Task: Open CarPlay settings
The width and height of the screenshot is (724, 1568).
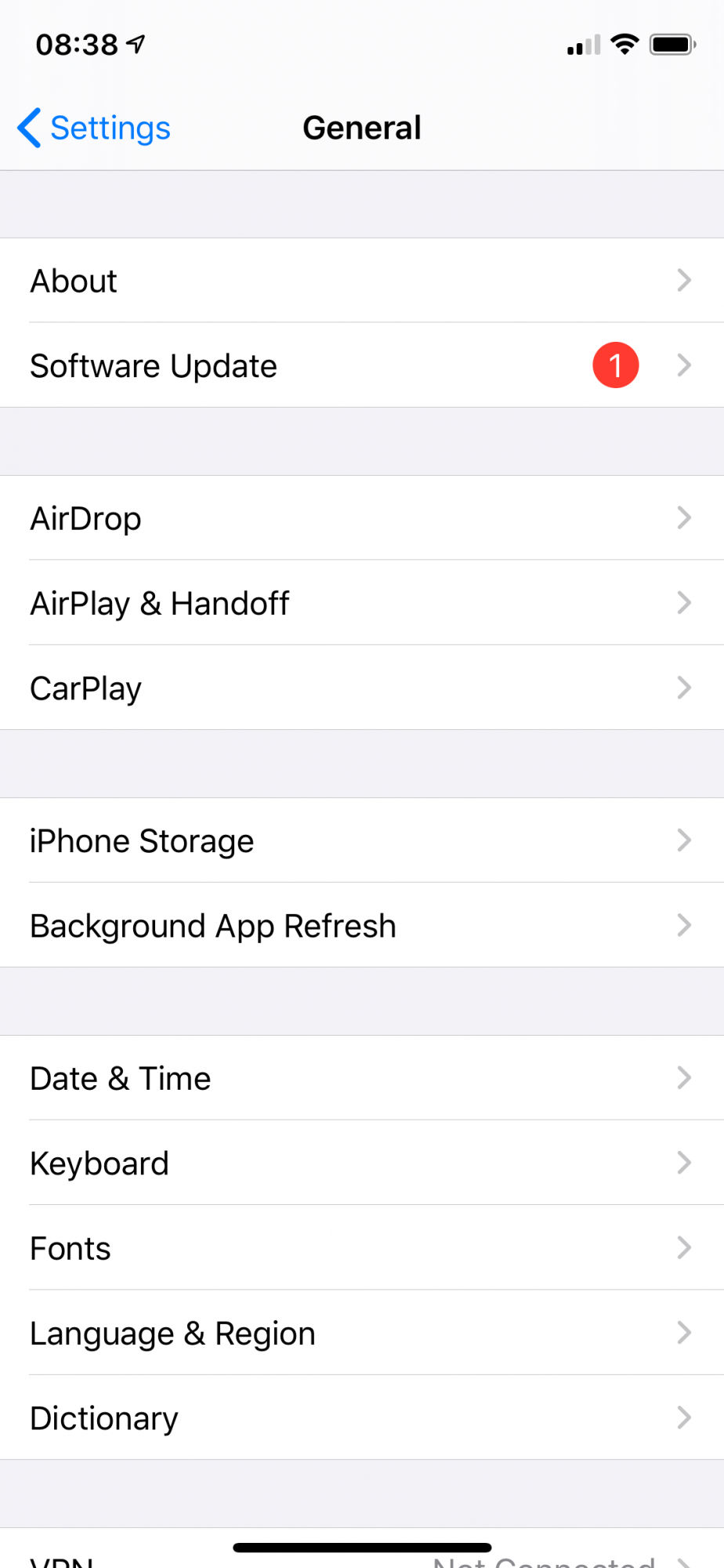Action: click(362, 688)
